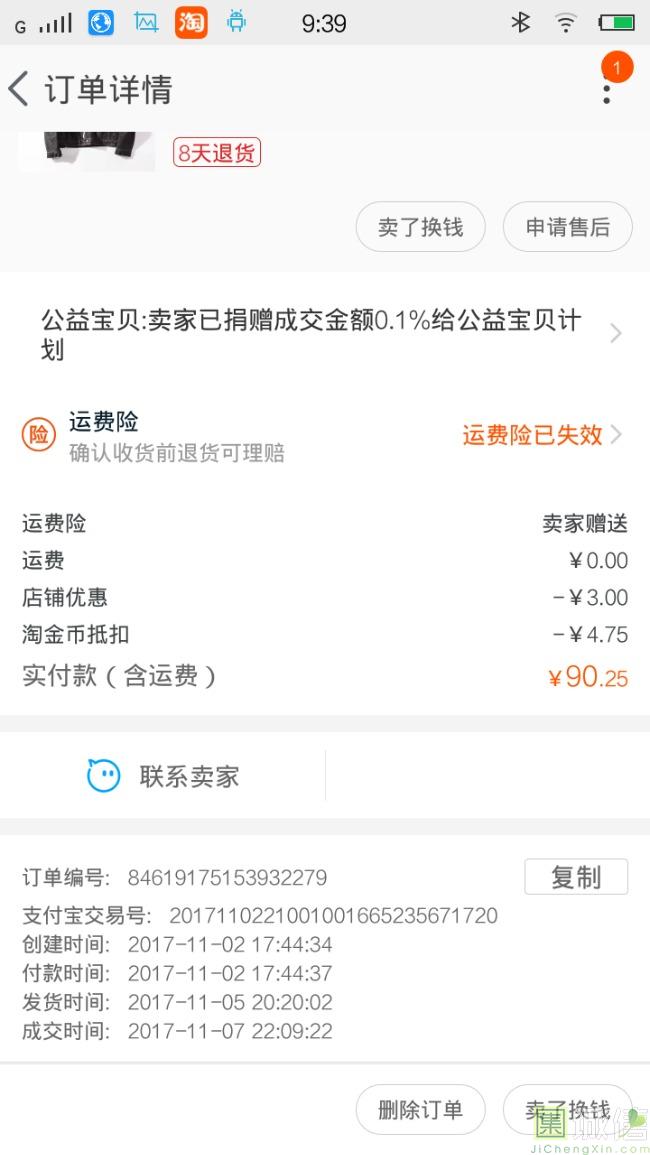Viewport: 650px width, 1155px height.
Task: Open the overflow menu with badge
Action: click(606, 89)
